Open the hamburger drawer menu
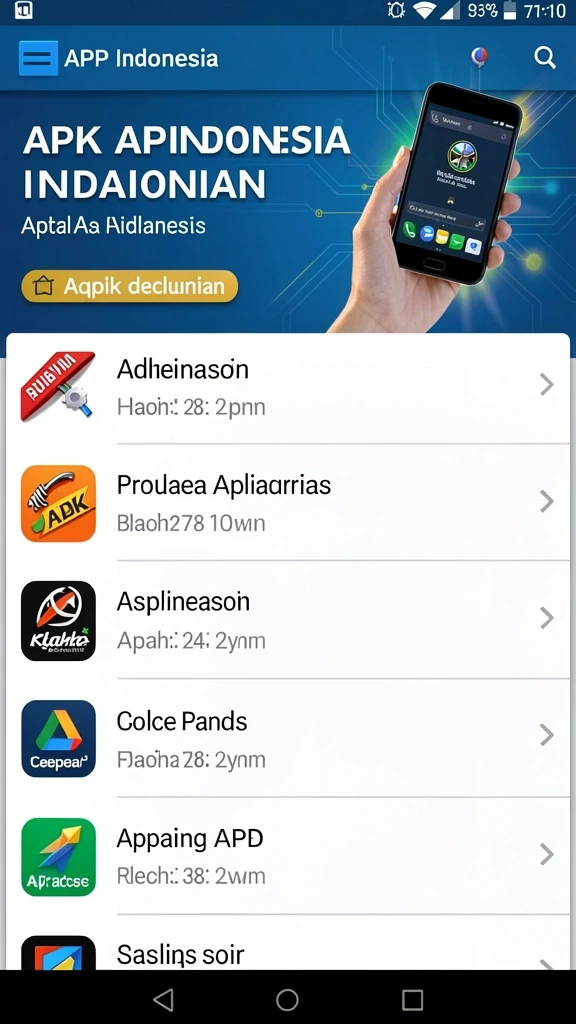The width and height of the screenshot is (576, 1024). click(x=38, y=58)
